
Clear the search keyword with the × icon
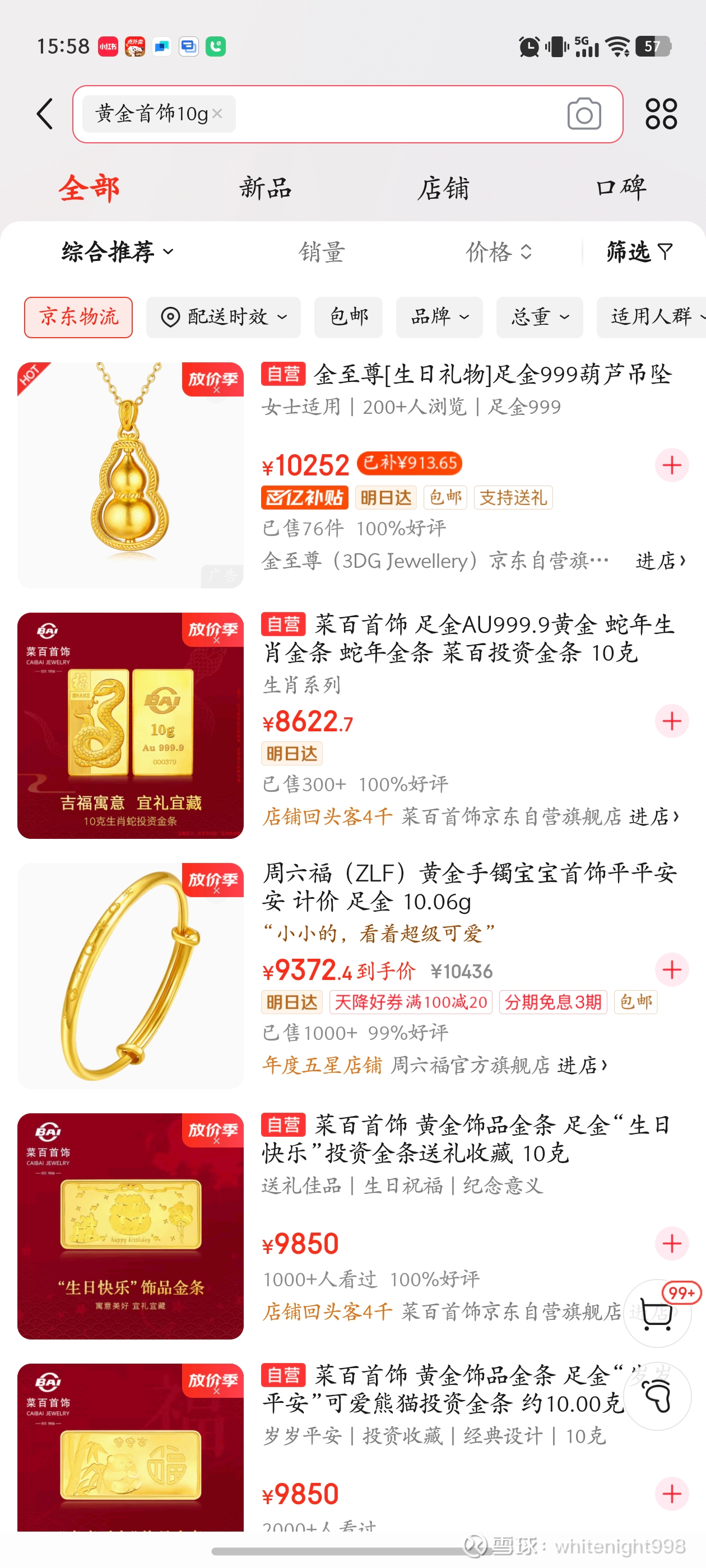click(217, 114)
